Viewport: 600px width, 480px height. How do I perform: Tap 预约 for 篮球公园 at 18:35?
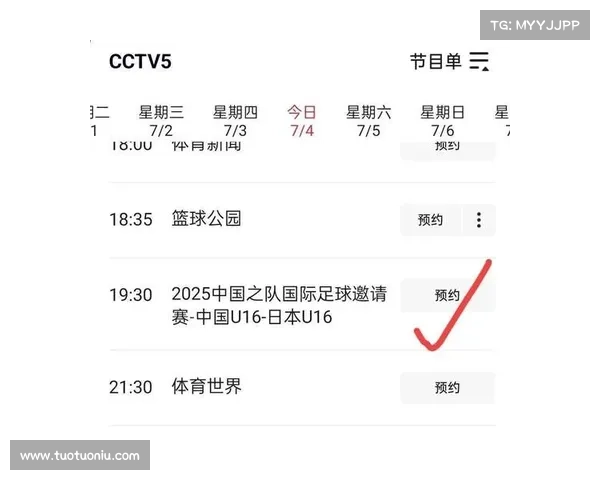tap(431, 220)
